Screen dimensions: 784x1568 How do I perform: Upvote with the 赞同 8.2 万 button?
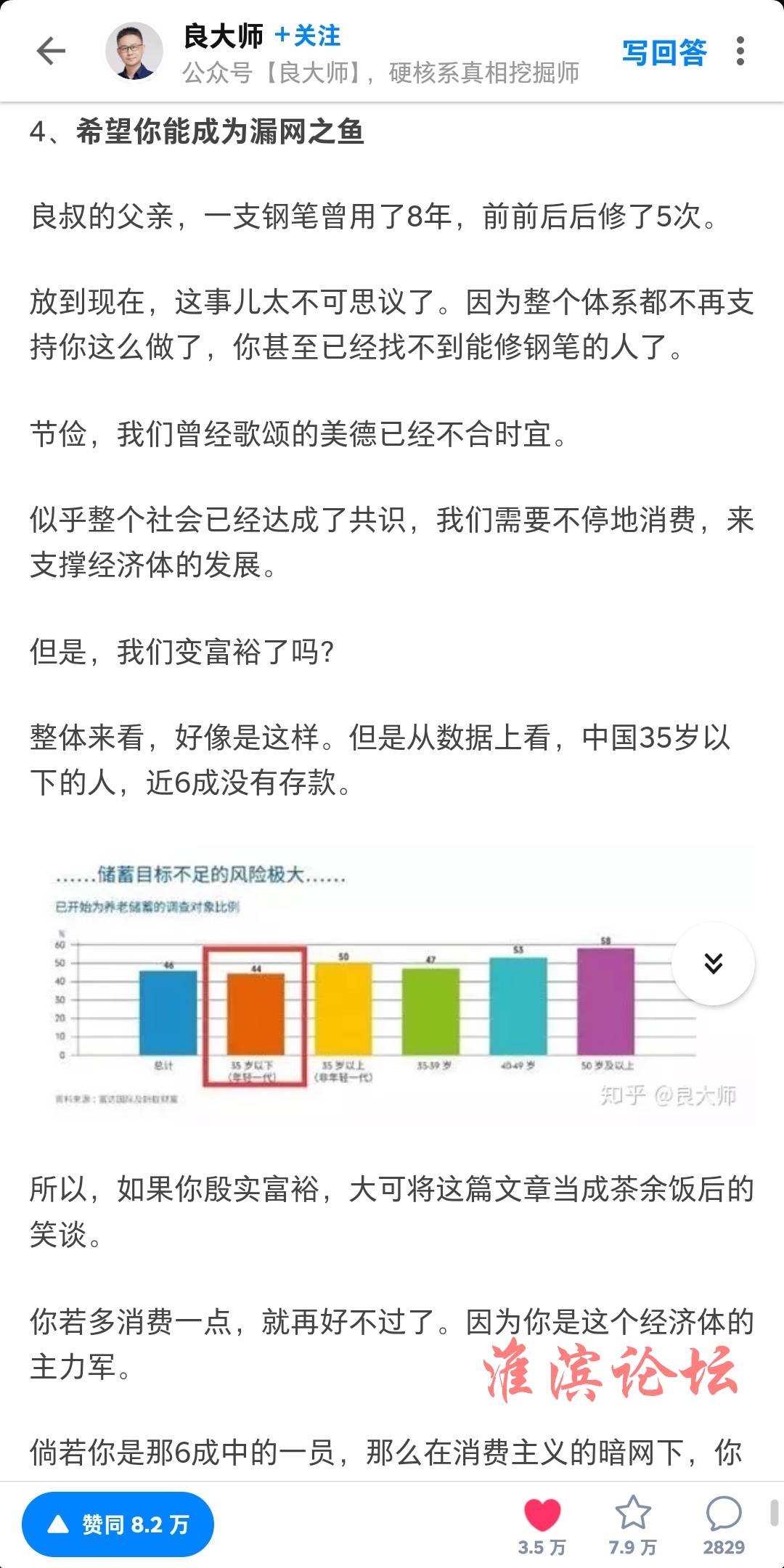pyautogui.click(x=118, y=1524)
